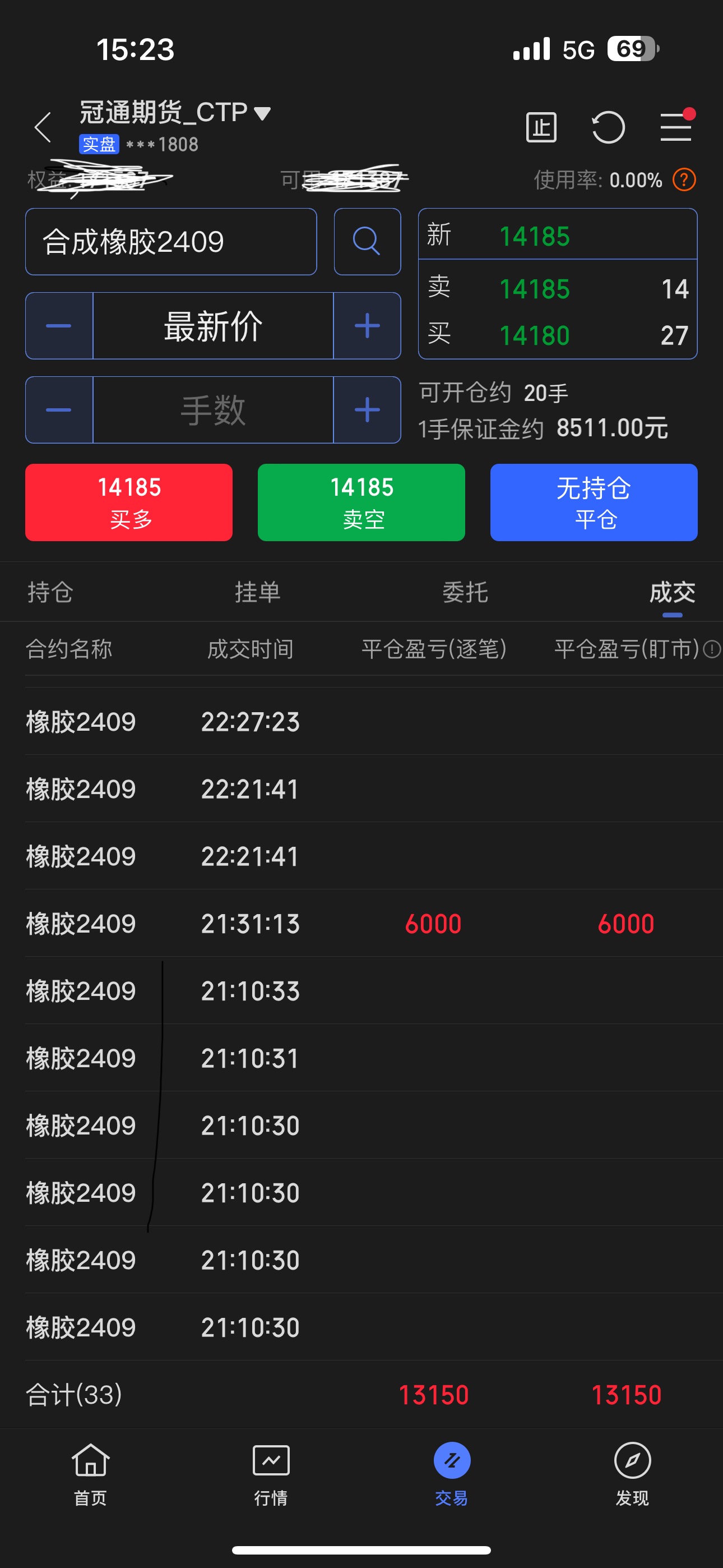Decrease the price with the minus button

(59, 326)
